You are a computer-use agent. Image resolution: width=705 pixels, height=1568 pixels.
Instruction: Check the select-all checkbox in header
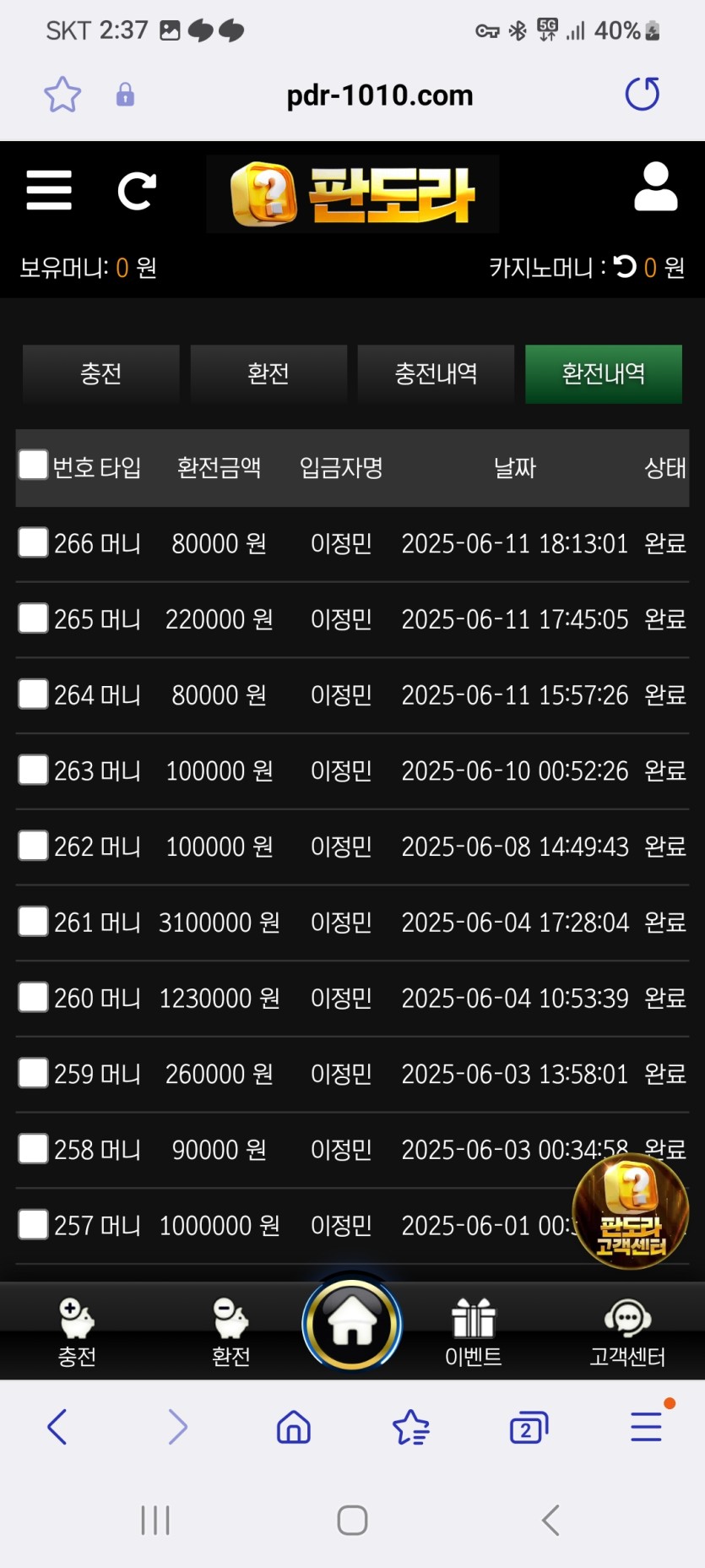33,465
